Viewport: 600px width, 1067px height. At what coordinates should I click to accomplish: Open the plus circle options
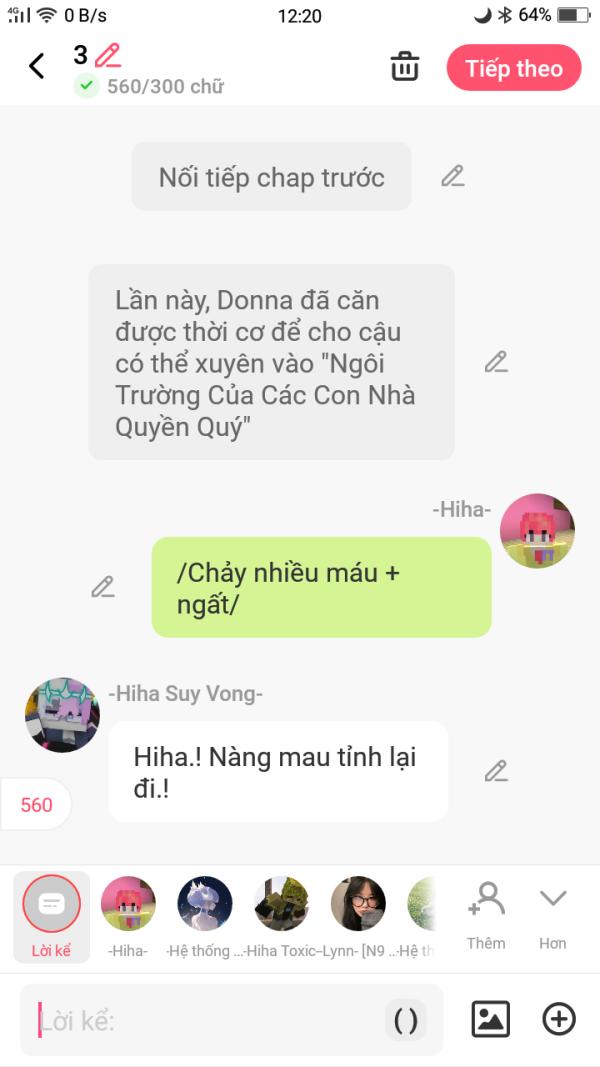(559, 1019)
